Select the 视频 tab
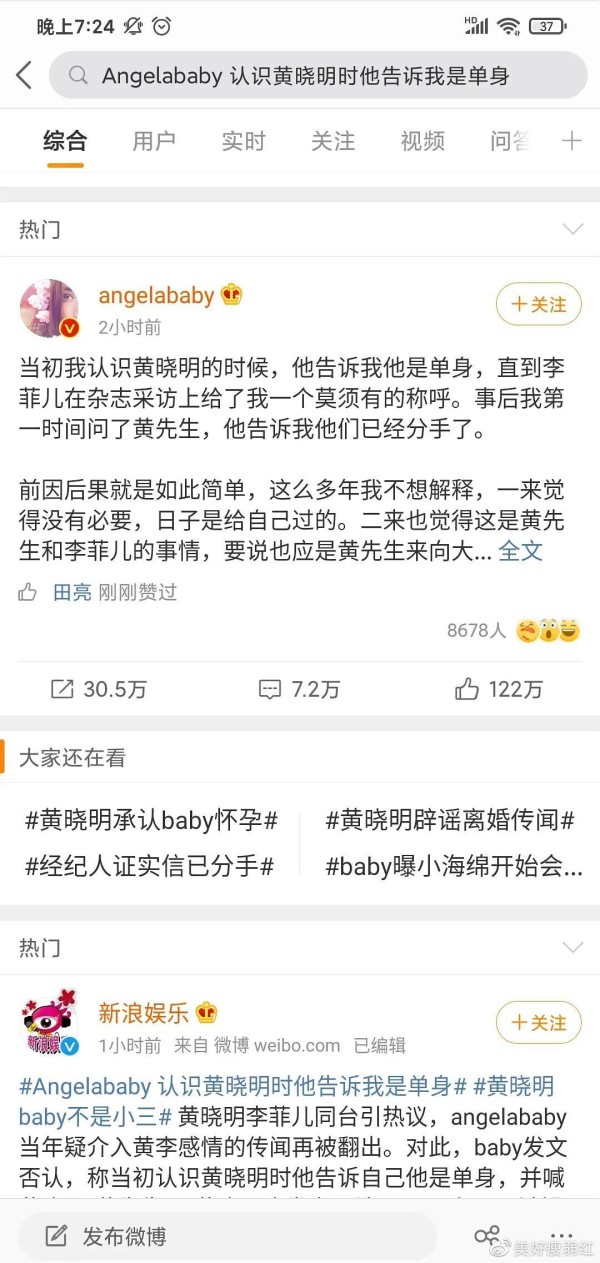The image size is (600, 1263). [422, 141]
